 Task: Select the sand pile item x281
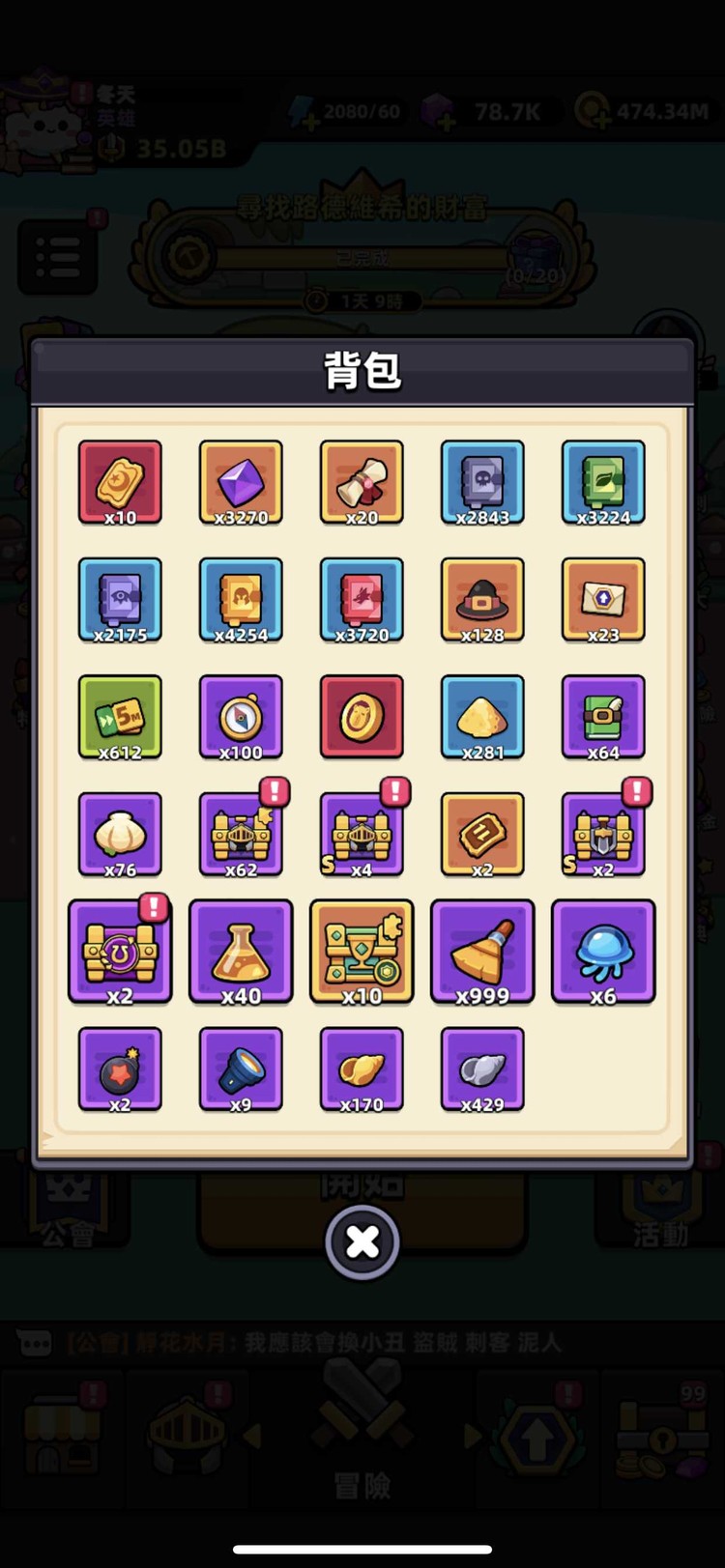point(482,717)
